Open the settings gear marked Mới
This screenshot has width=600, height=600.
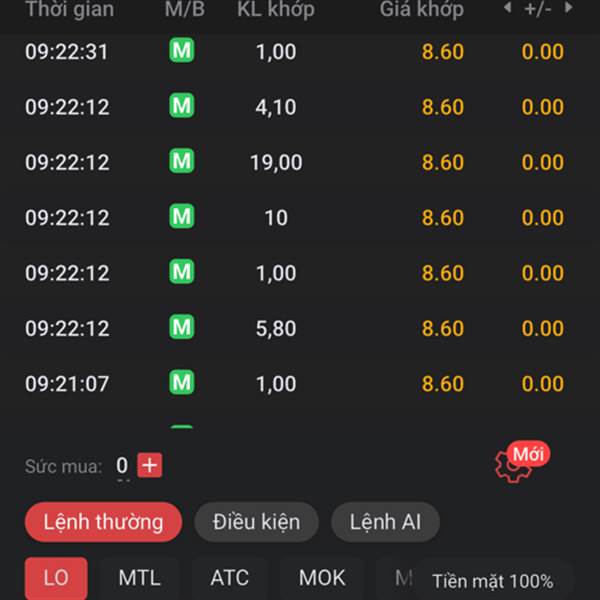coord(512,465)
